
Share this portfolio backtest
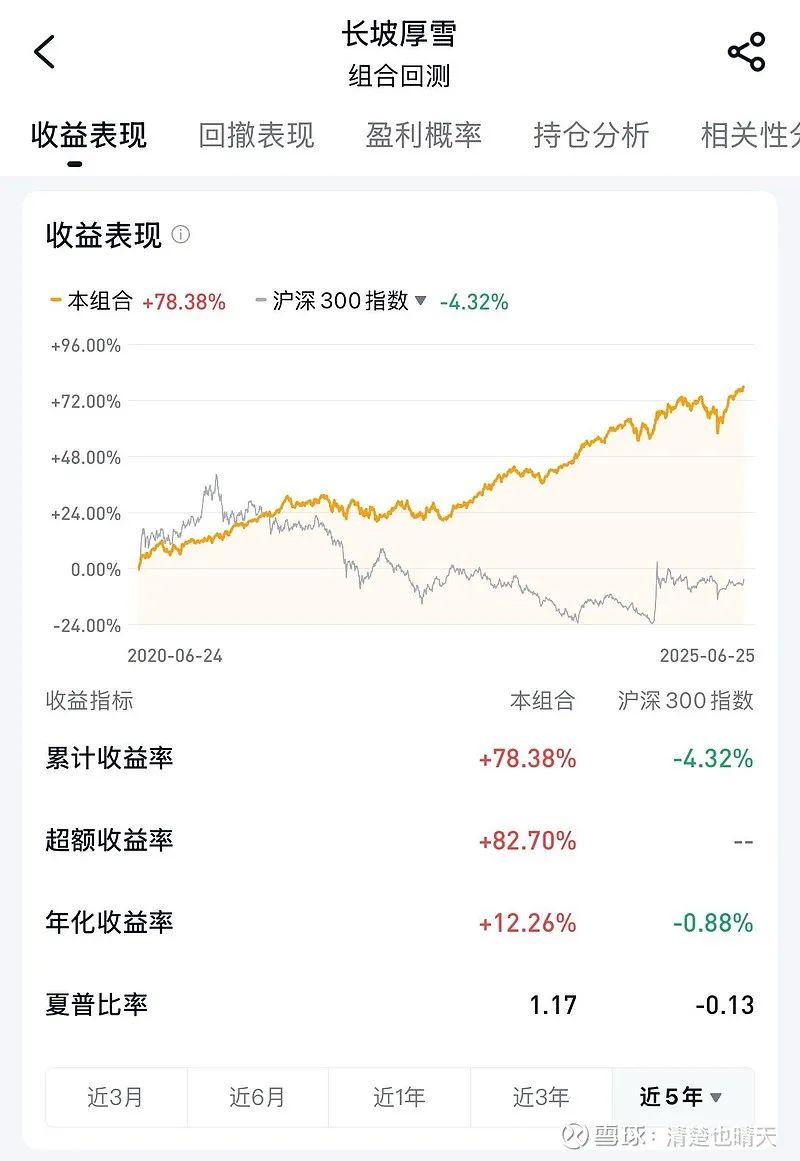pyautogui.click(x=746, y=52)
